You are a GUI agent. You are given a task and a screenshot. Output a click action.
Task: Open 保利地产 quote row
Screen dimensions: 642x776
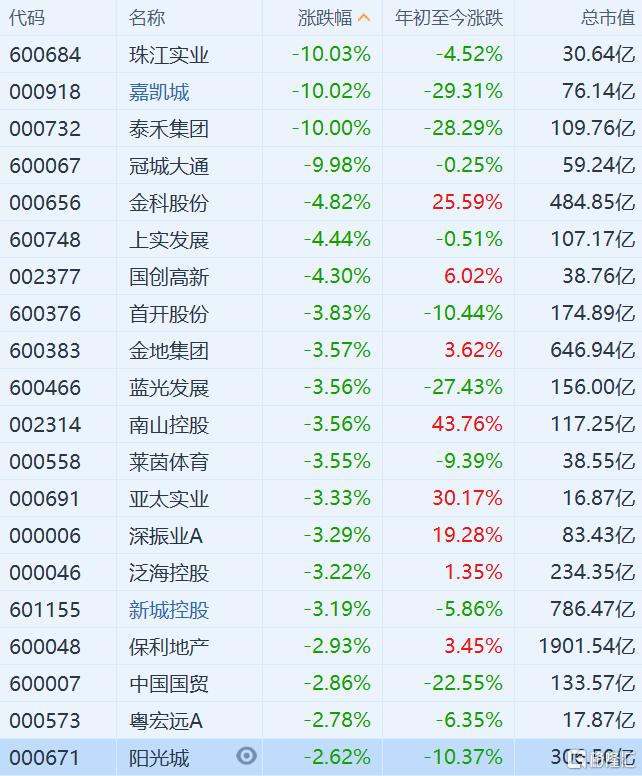pos(169,647)
